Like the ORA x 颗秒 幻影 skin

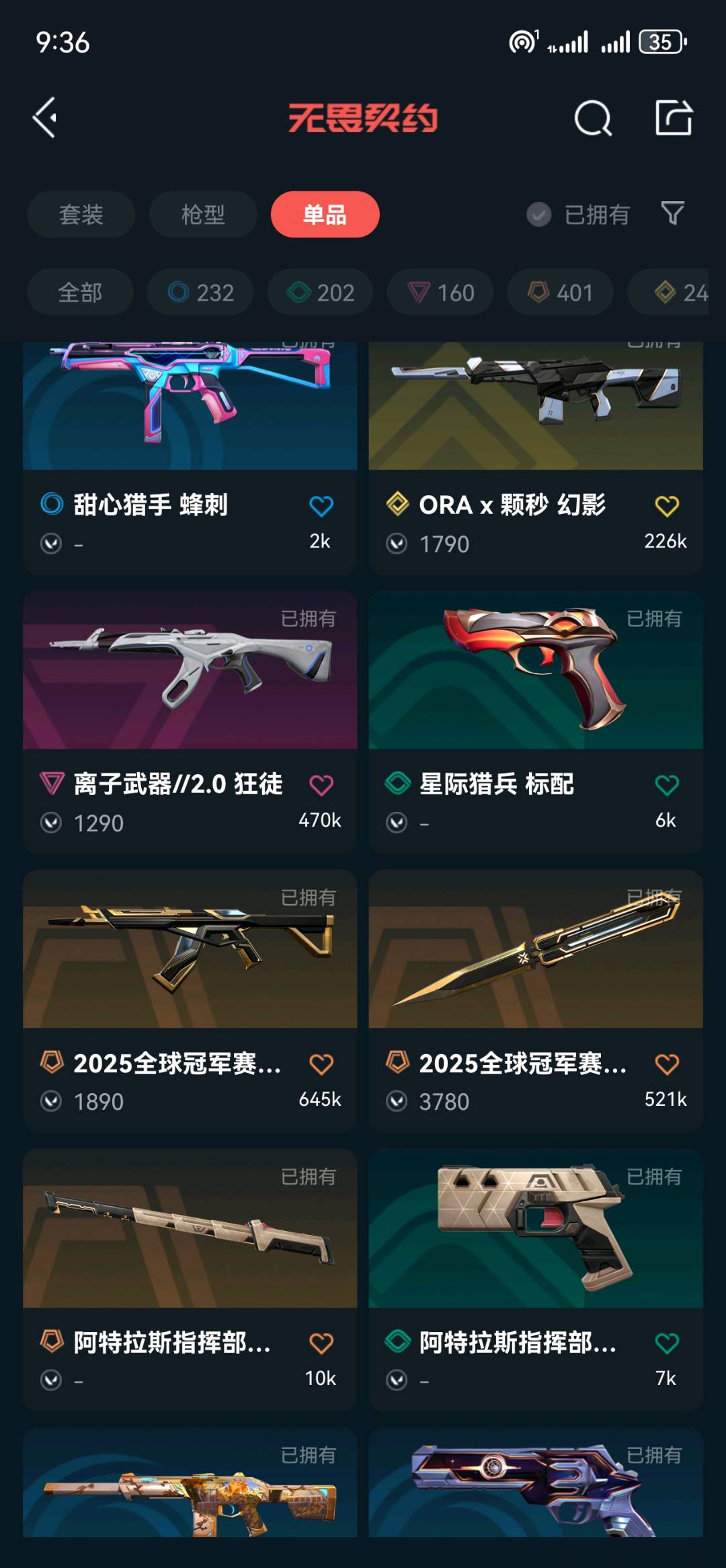click(667, 506)
